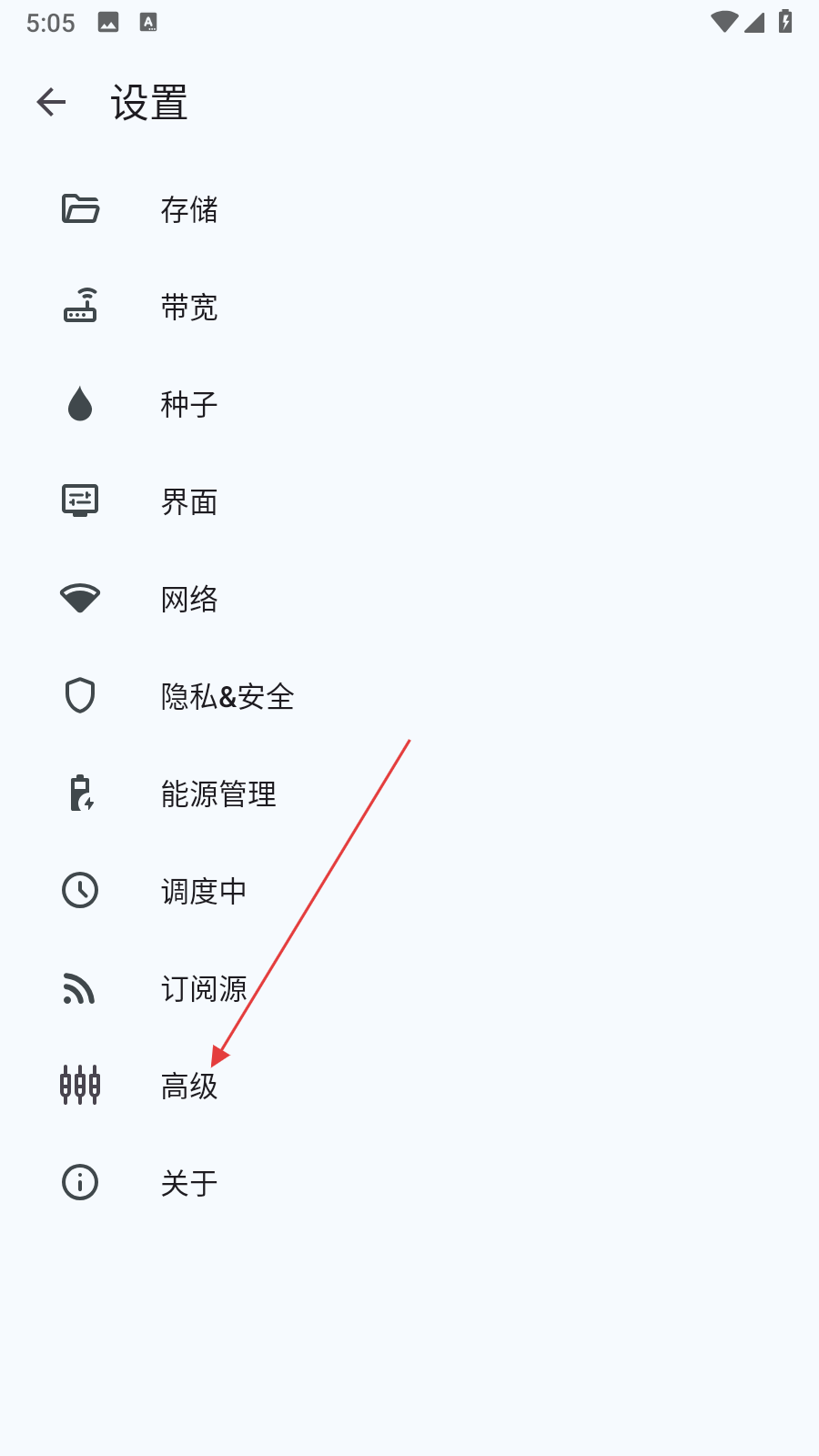
Task: View the 关于 page
Action: (189, 1183)
